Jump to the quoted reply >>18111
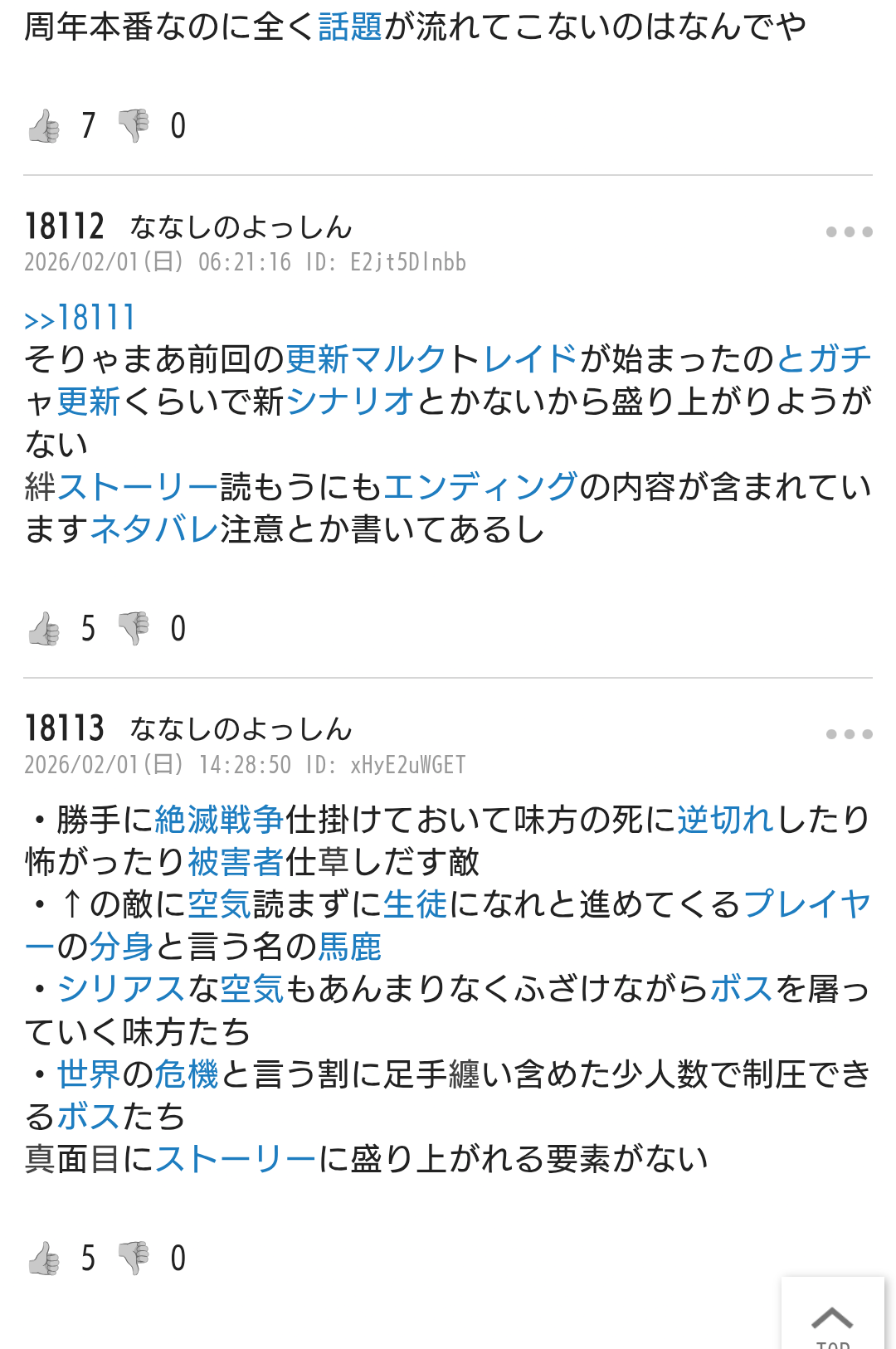The width and height of the screenshot is (896, 1349). 80,318
